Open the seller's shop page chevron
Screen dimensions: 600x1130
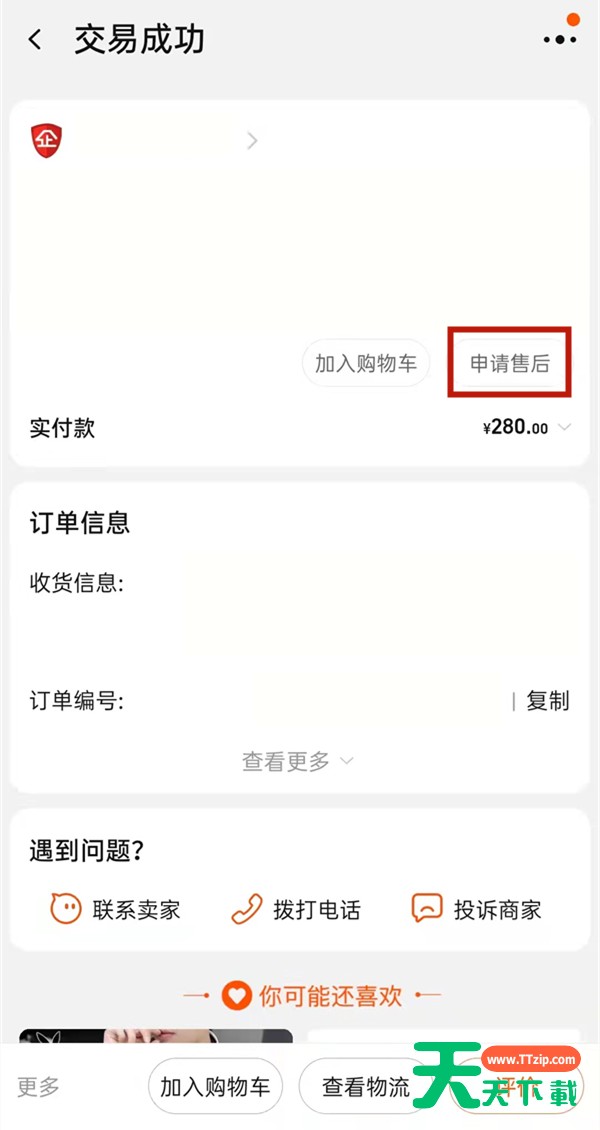coord(251,140)
